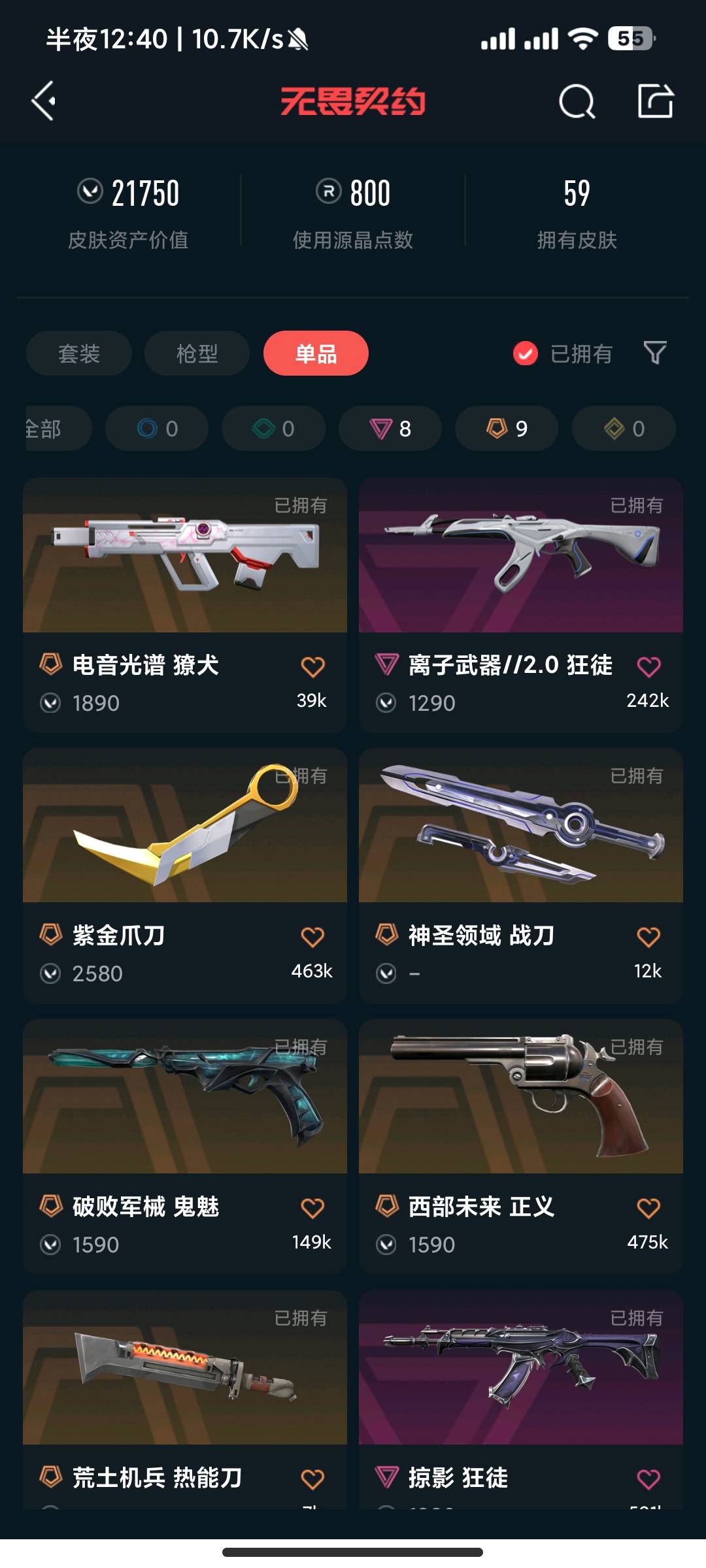Select the 单品 tab

tap(316, 353)
